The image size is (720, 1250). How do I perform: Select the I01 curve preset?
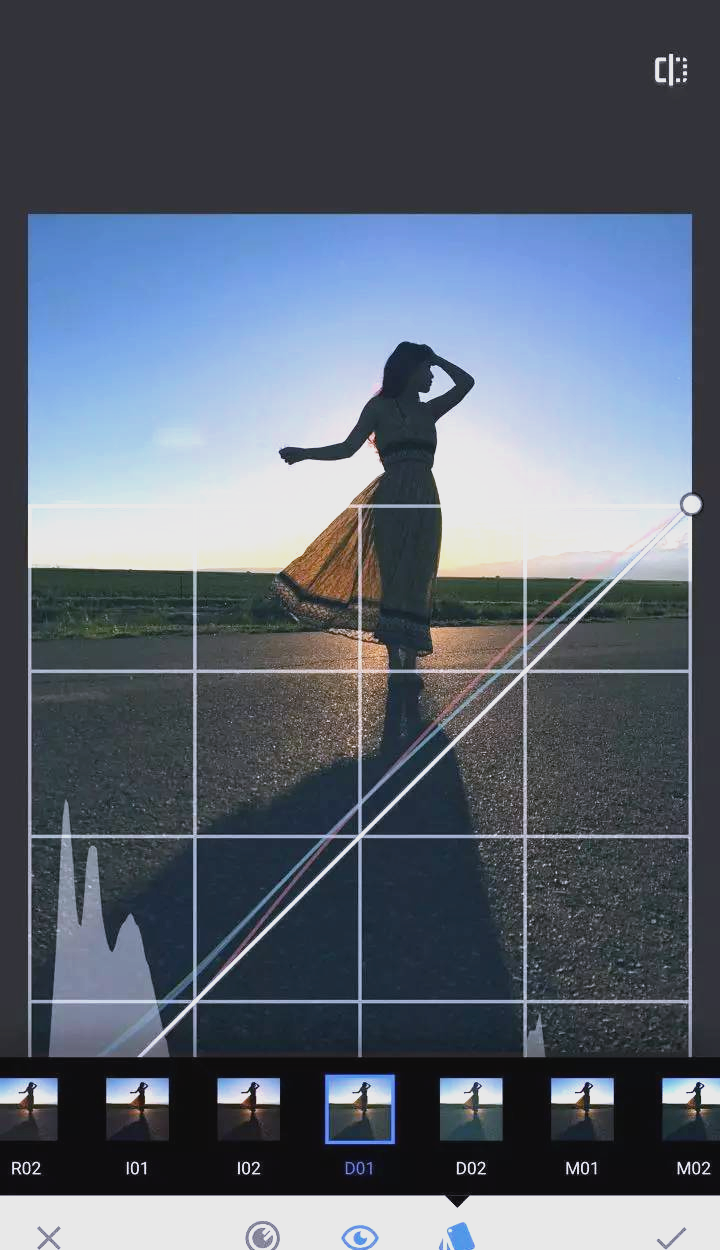click(137, 1110)
